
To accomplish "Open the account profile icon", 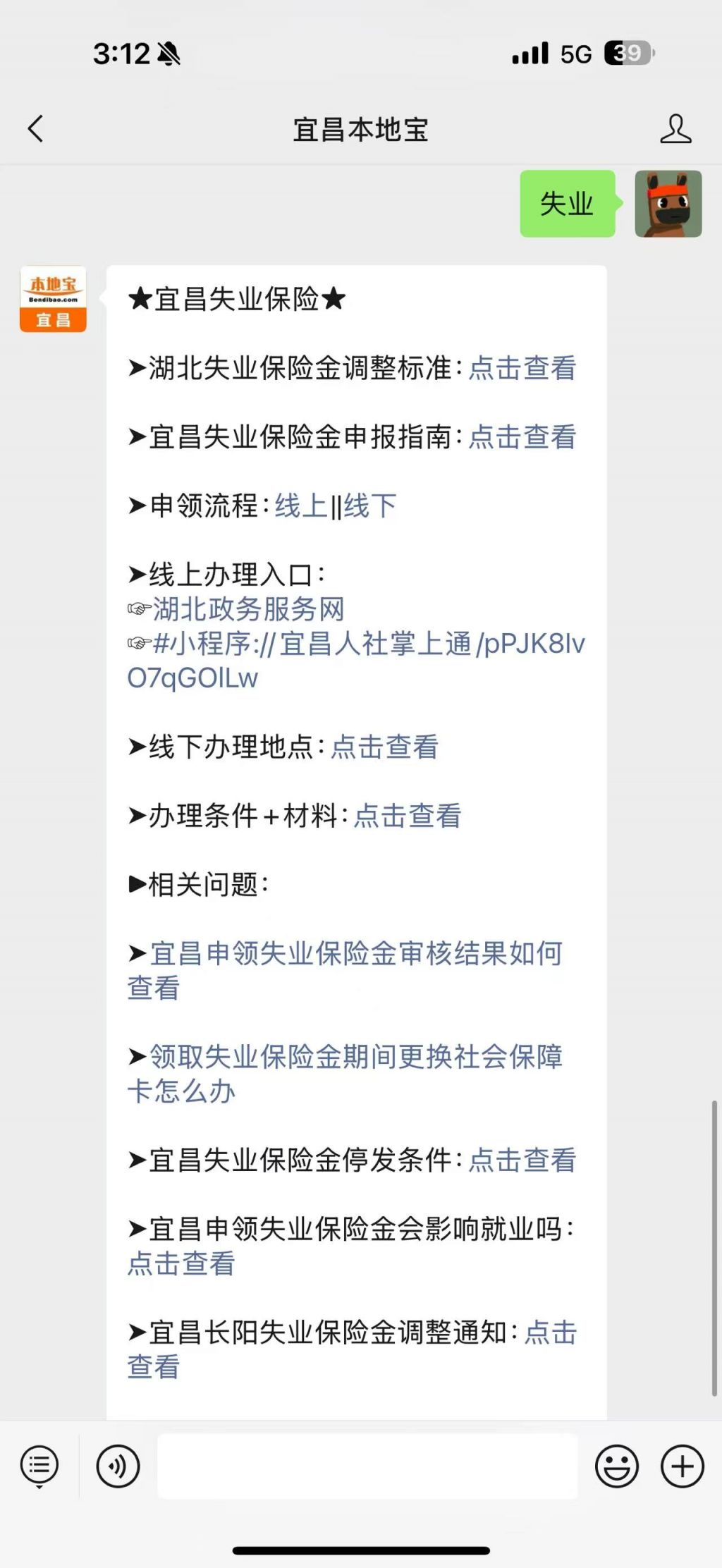I will pyautogui.click(x=675, y=129).
